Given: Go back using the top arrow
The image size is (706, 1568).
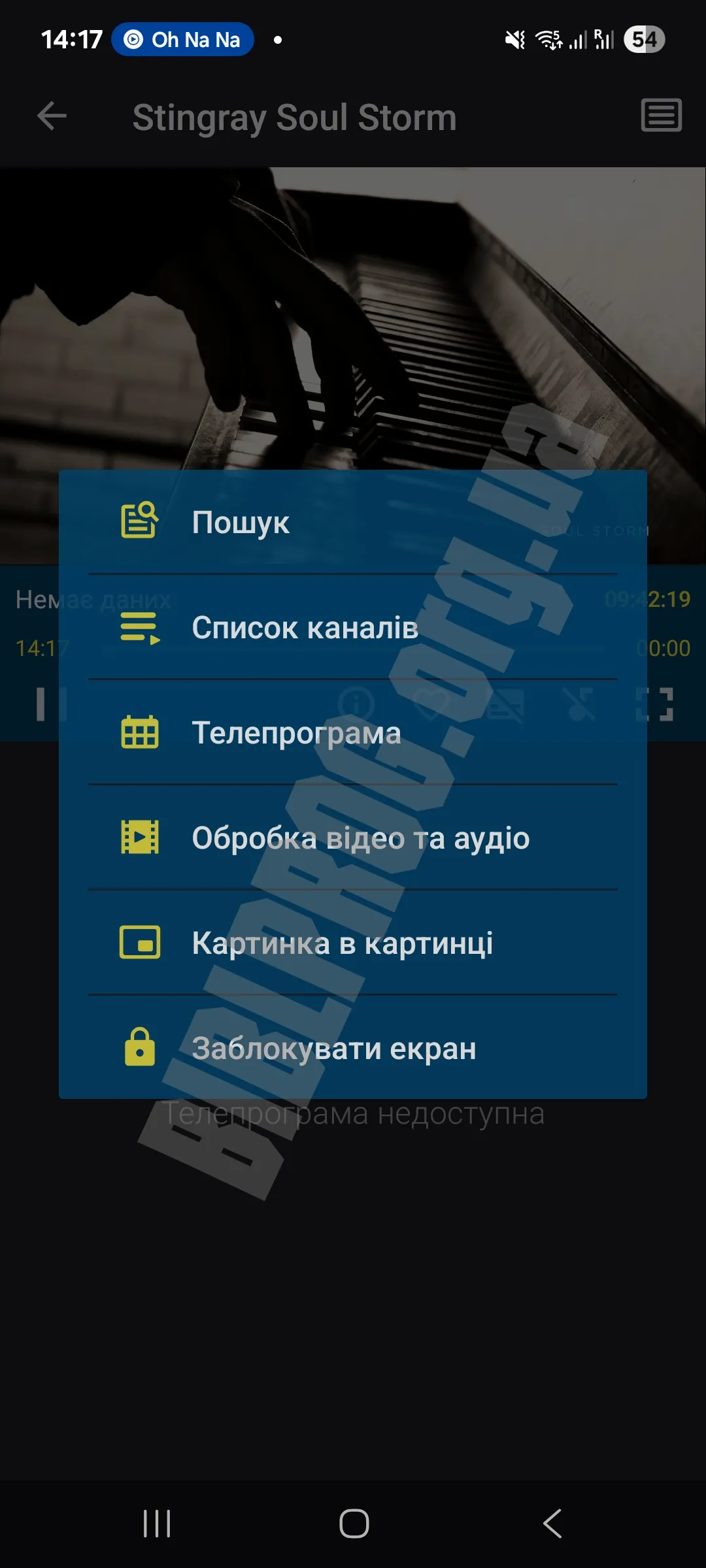Looking at the screenshot, I should click(52, 117).
